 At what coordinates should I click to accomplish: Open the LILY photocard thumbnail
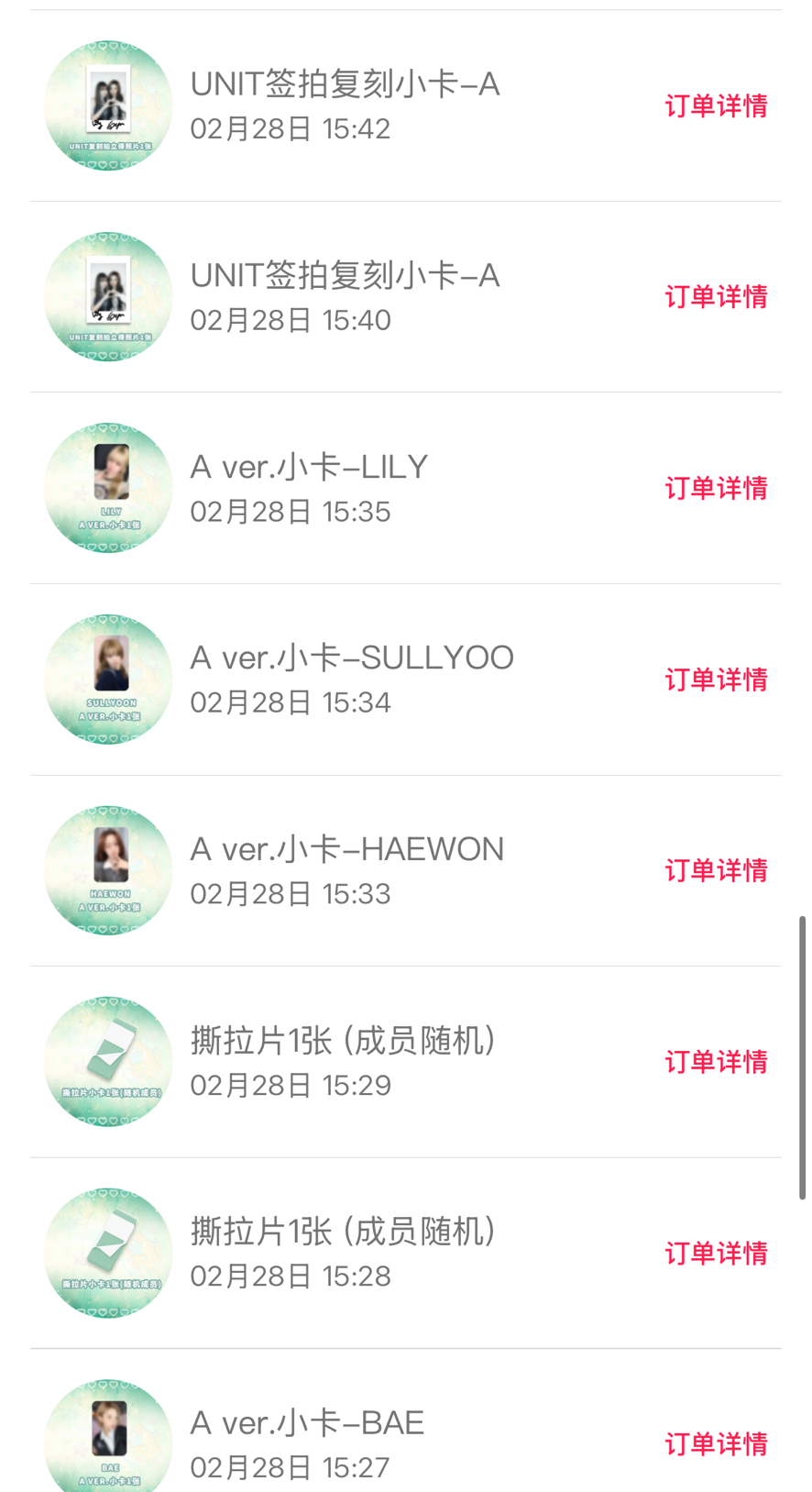coord(108,487)
